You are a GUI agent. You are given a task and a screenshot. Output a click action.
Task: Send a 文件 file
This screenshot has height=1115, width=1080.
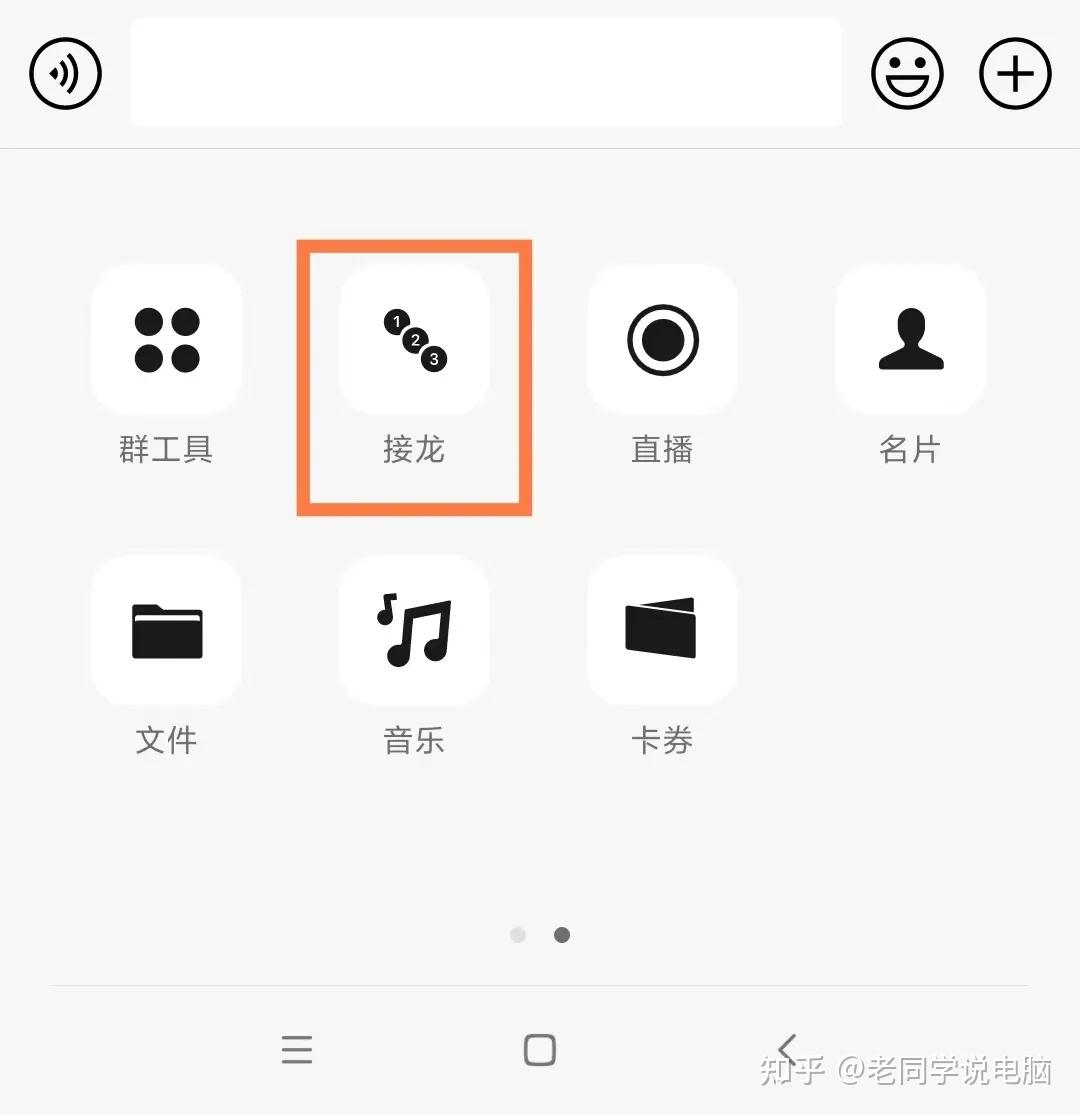[166, 631]
